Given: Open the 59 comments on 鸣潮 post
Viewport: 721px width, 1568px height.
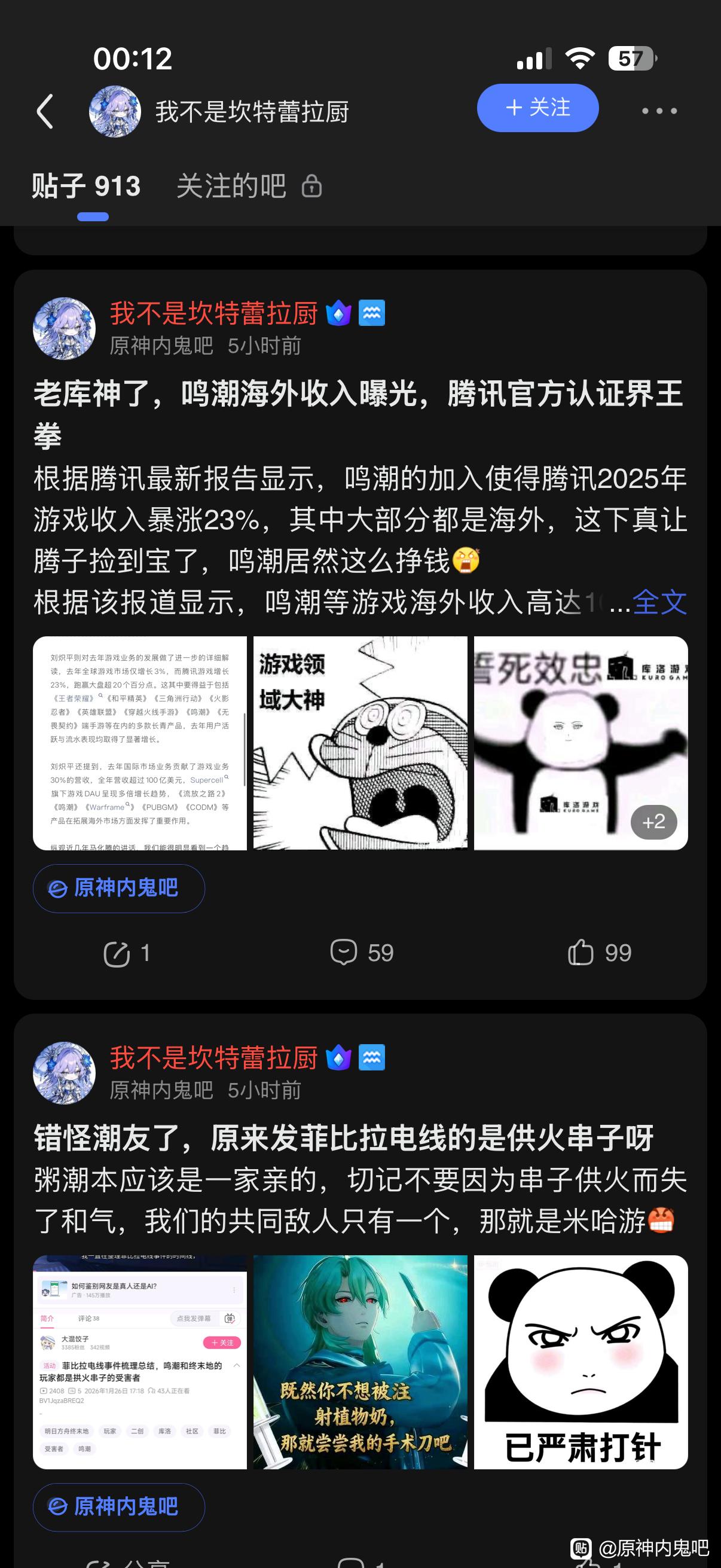Looking at the screenshot, I should click(362, 953).
